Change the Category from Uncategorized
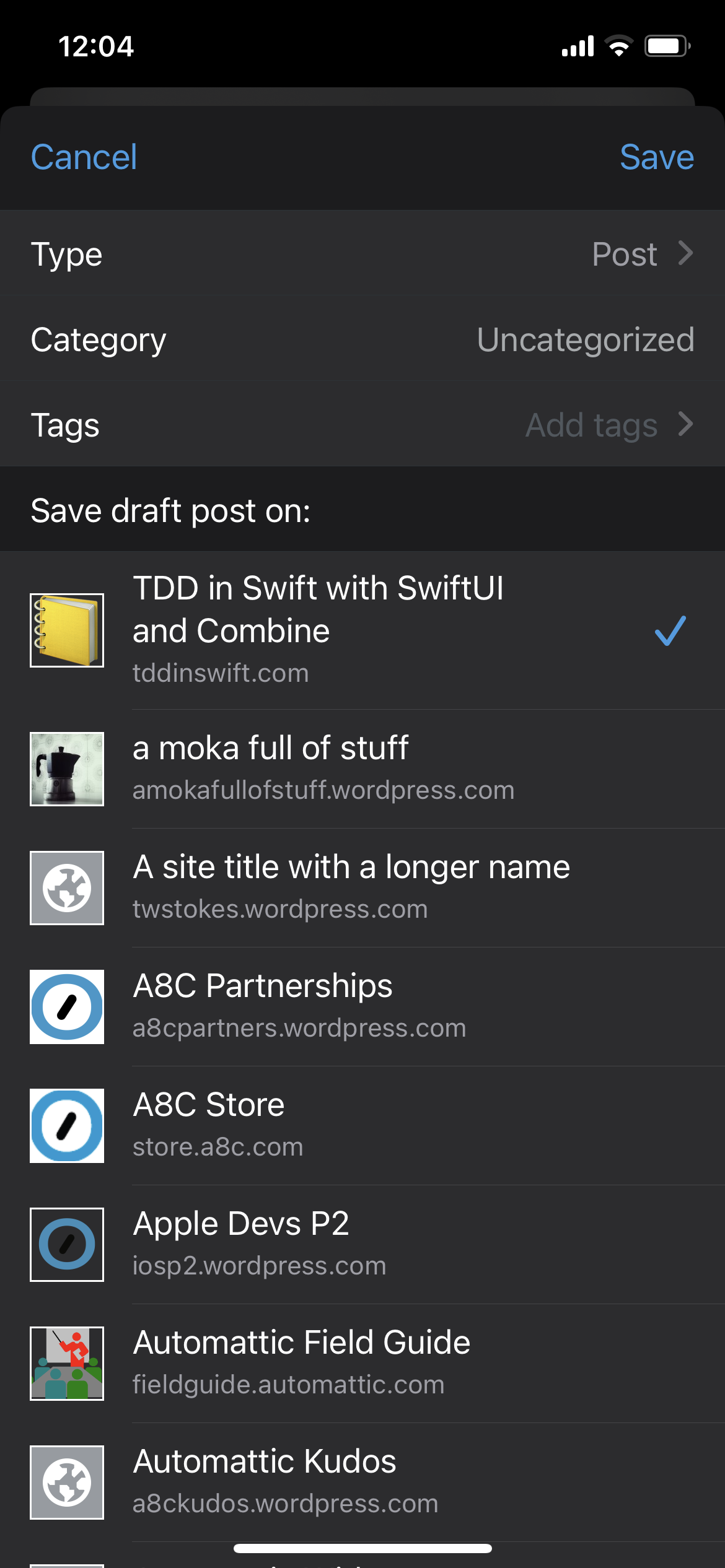 coord(362,339)
